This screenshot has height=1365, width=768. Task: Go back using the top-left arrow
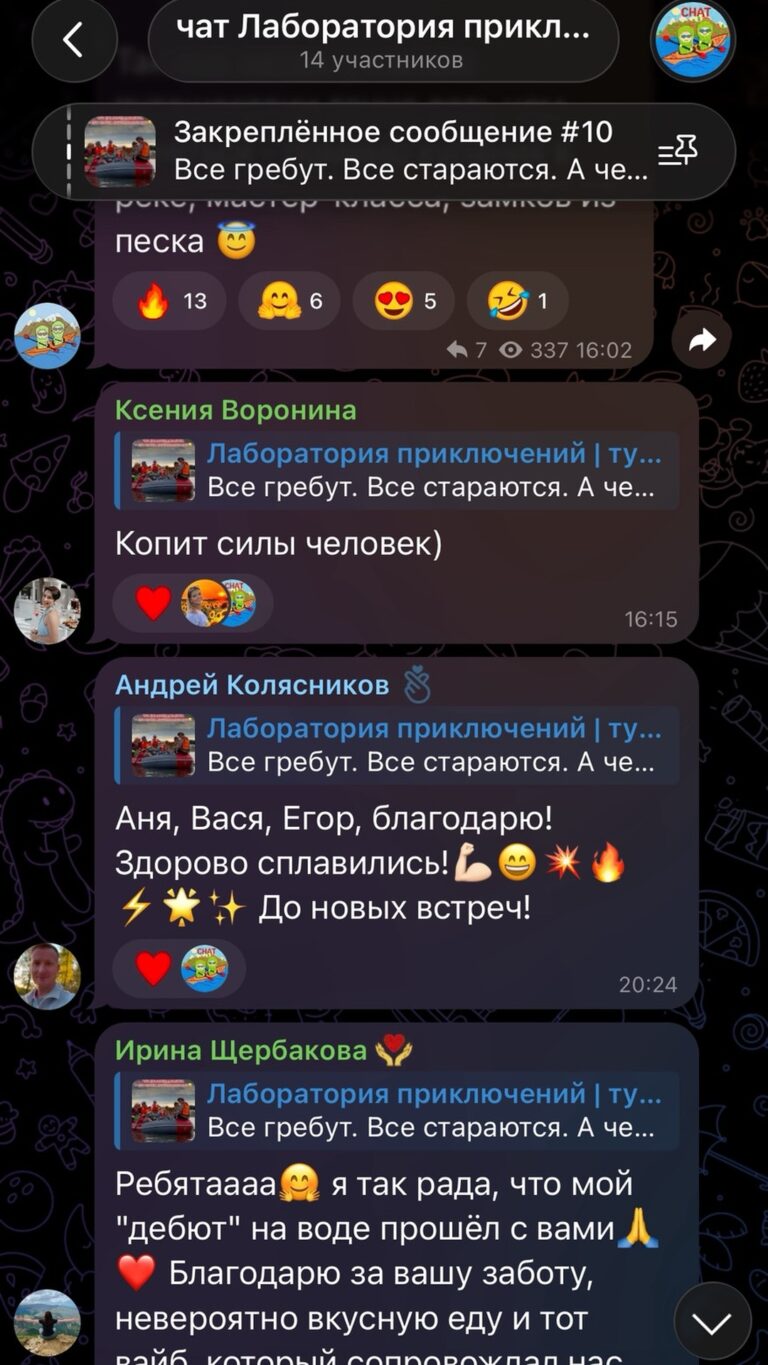pyautogui.click(x=74, y=40)
